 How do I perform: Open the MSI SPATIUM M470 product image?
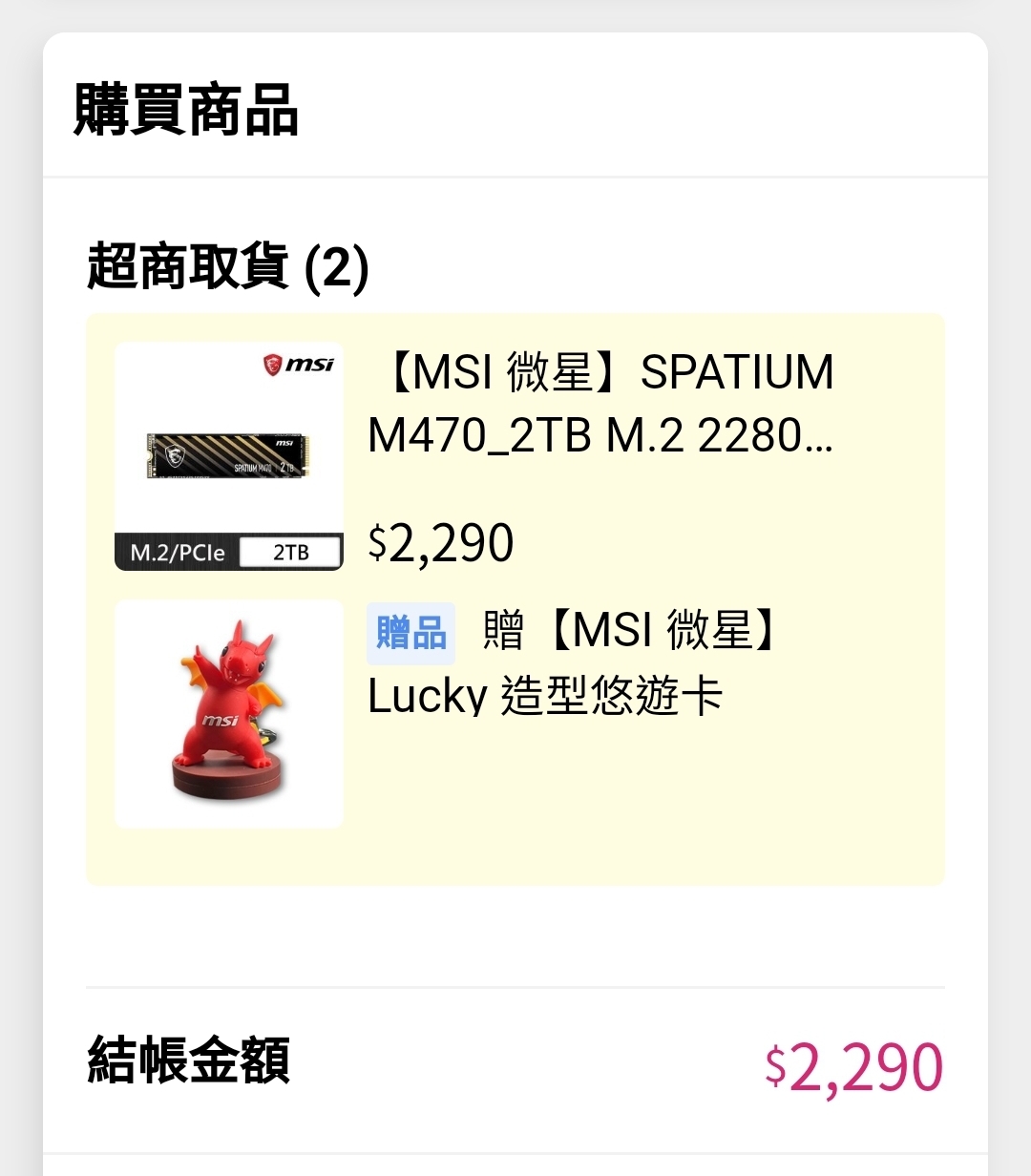point(228,456)
